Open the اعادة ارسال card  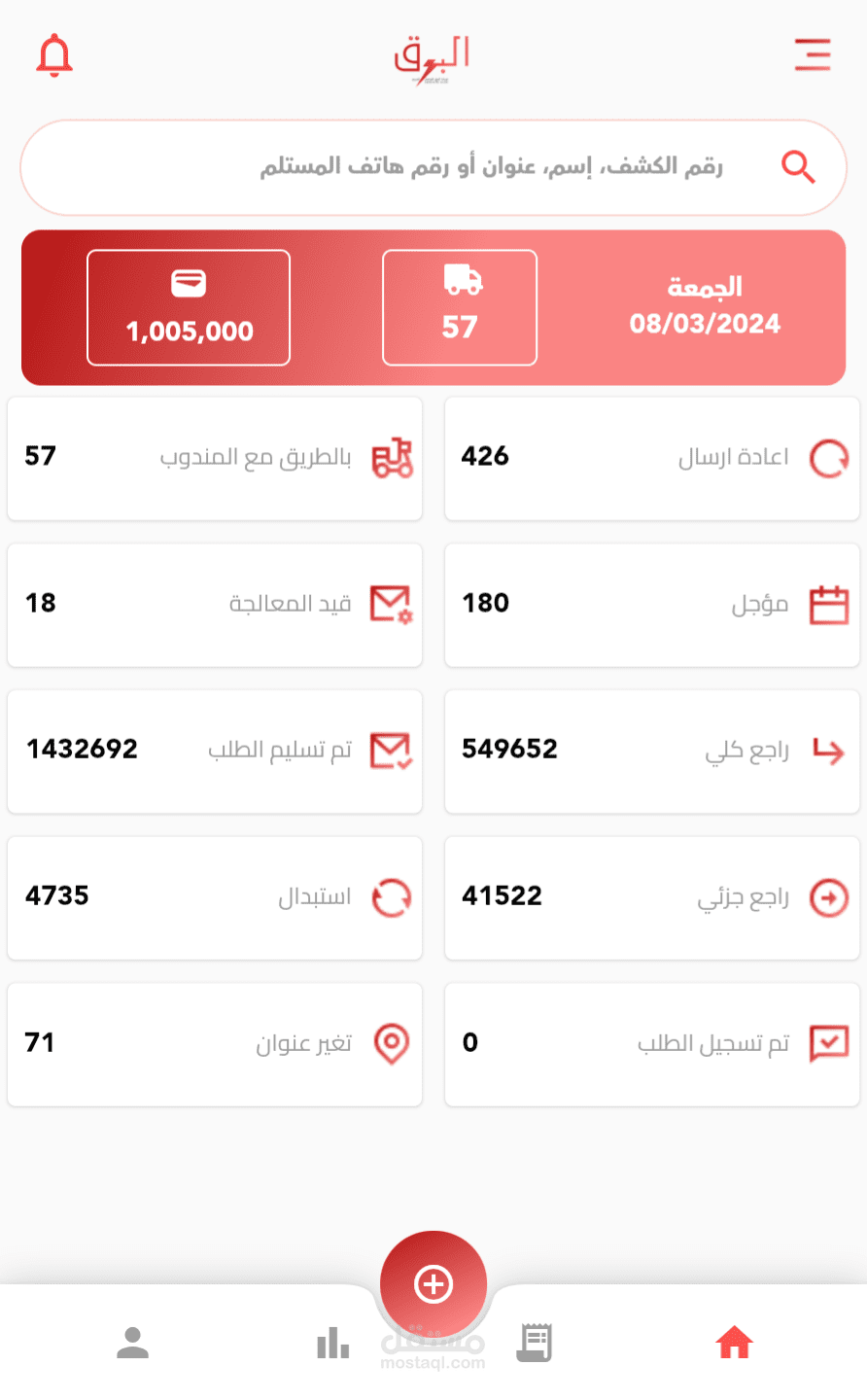651,458
